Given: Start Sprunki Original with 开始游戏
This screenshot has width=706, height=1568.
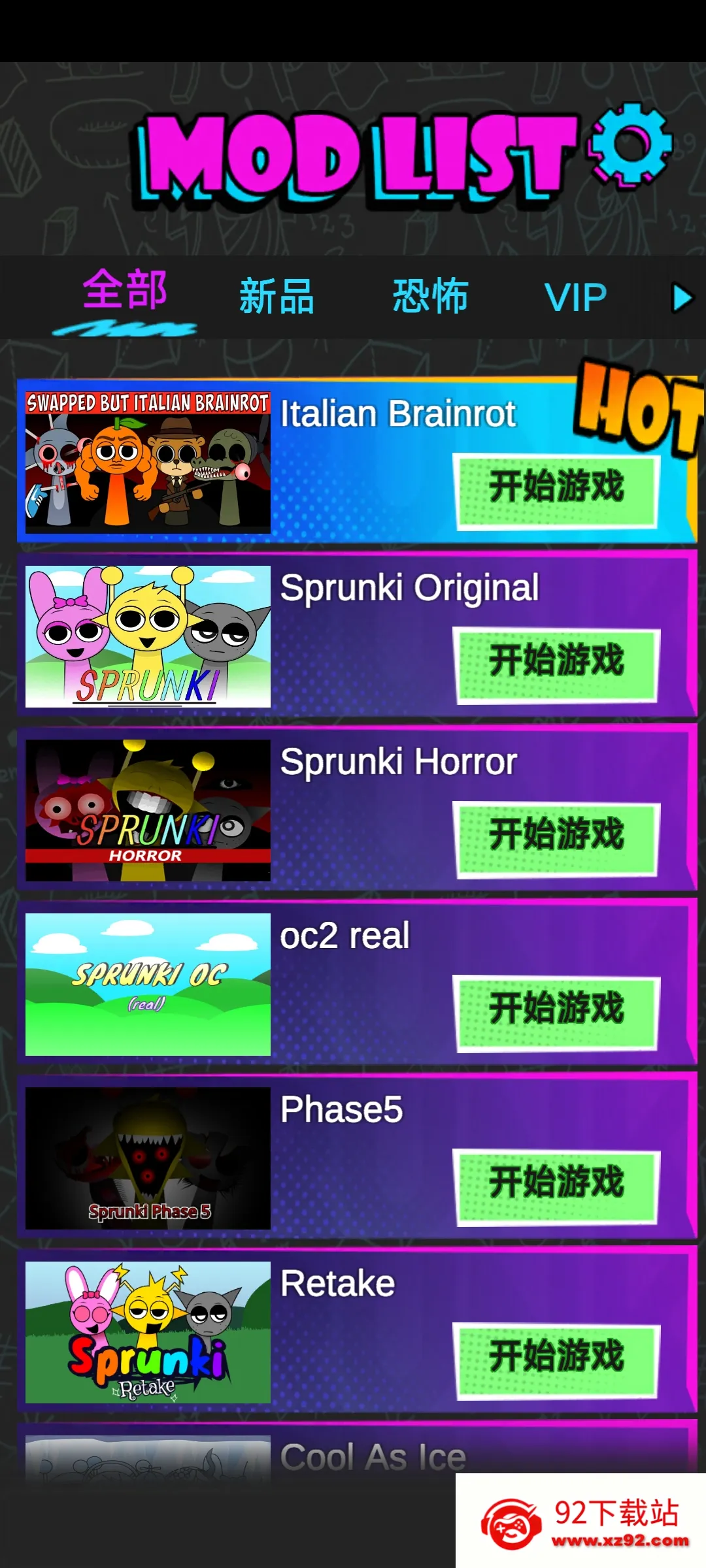Looking at the screenshot, I should 557,662.
